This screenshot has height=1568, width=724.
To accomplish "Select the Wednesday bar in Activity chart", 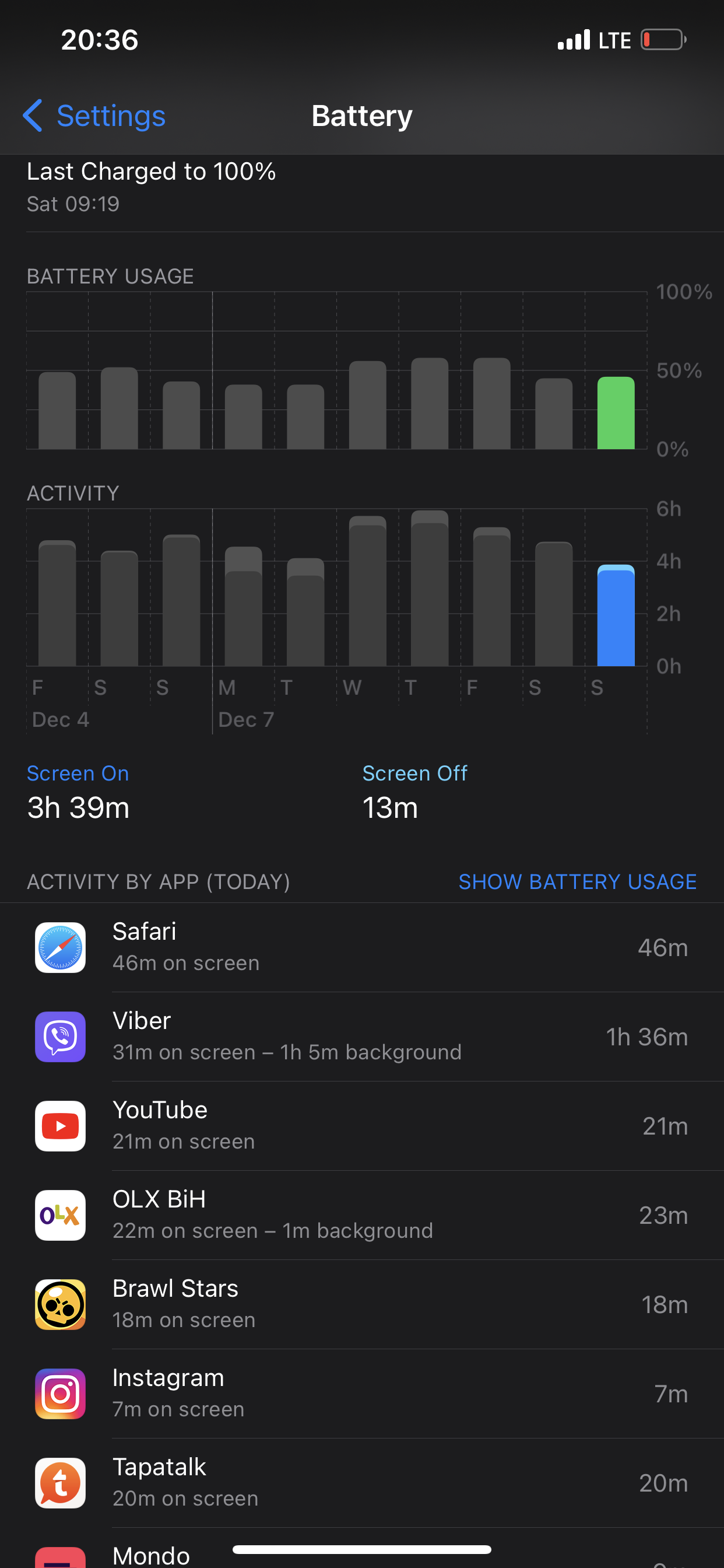I will (367, 591).
